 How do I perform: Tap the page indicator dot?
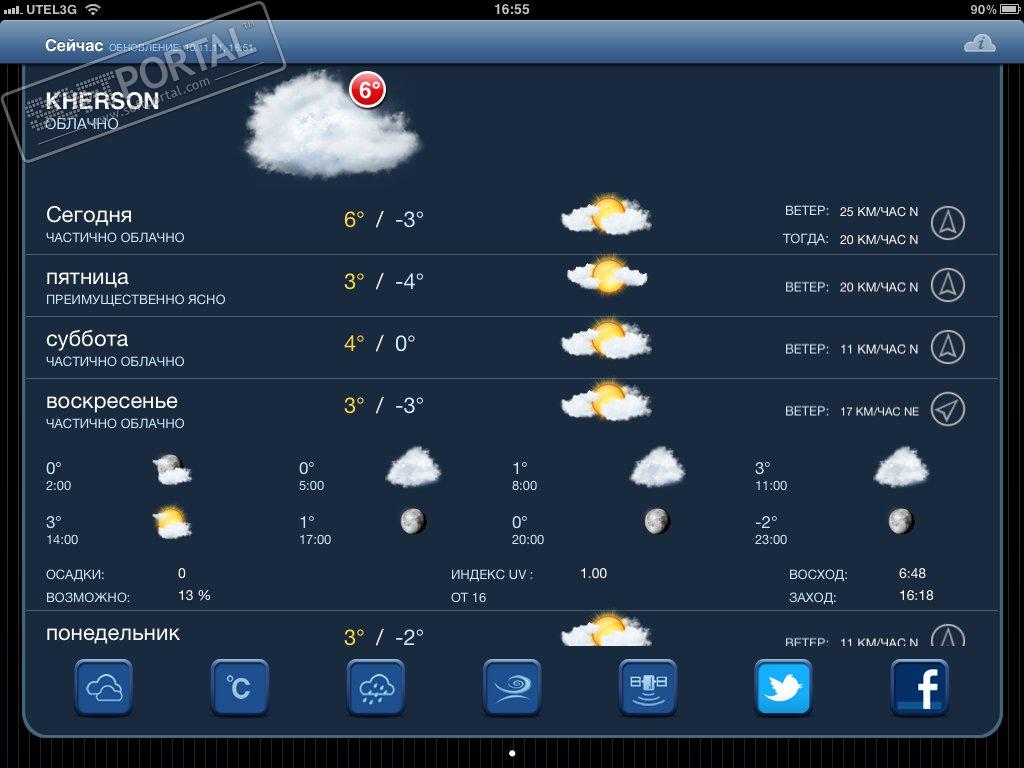click(x=512, y=753)
